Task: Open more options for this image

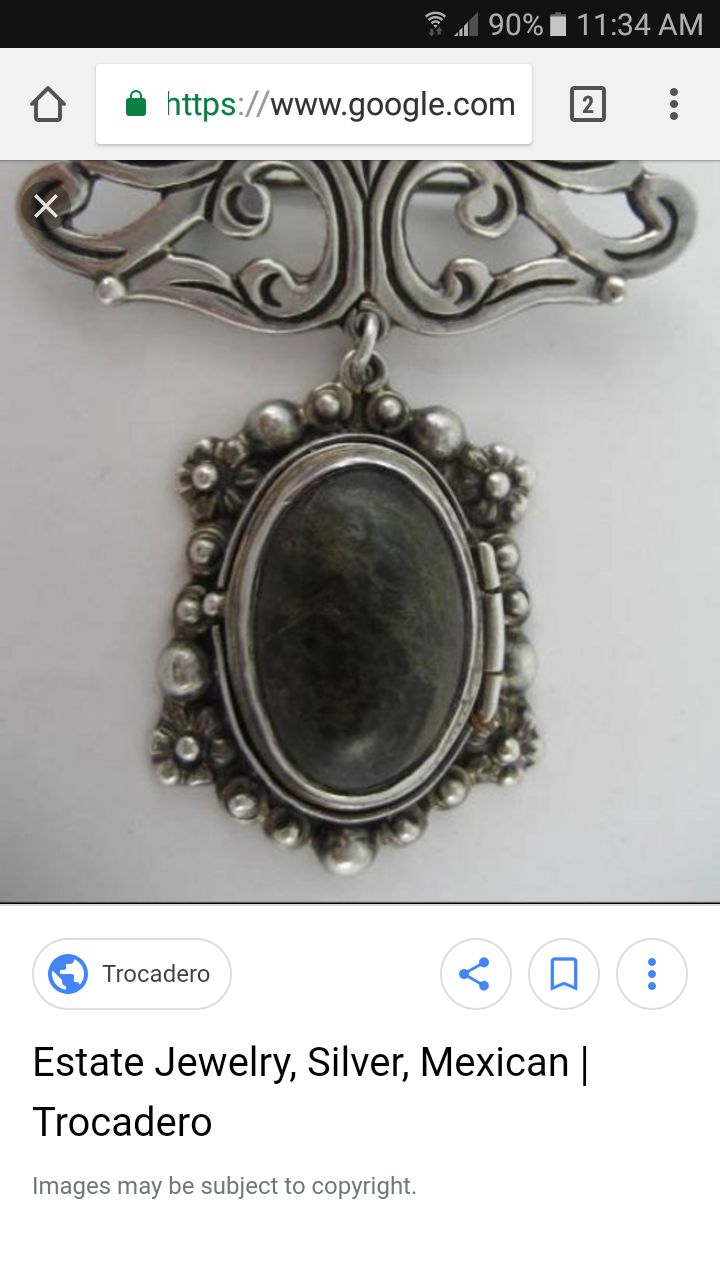Action: click(x=651, y=974)
